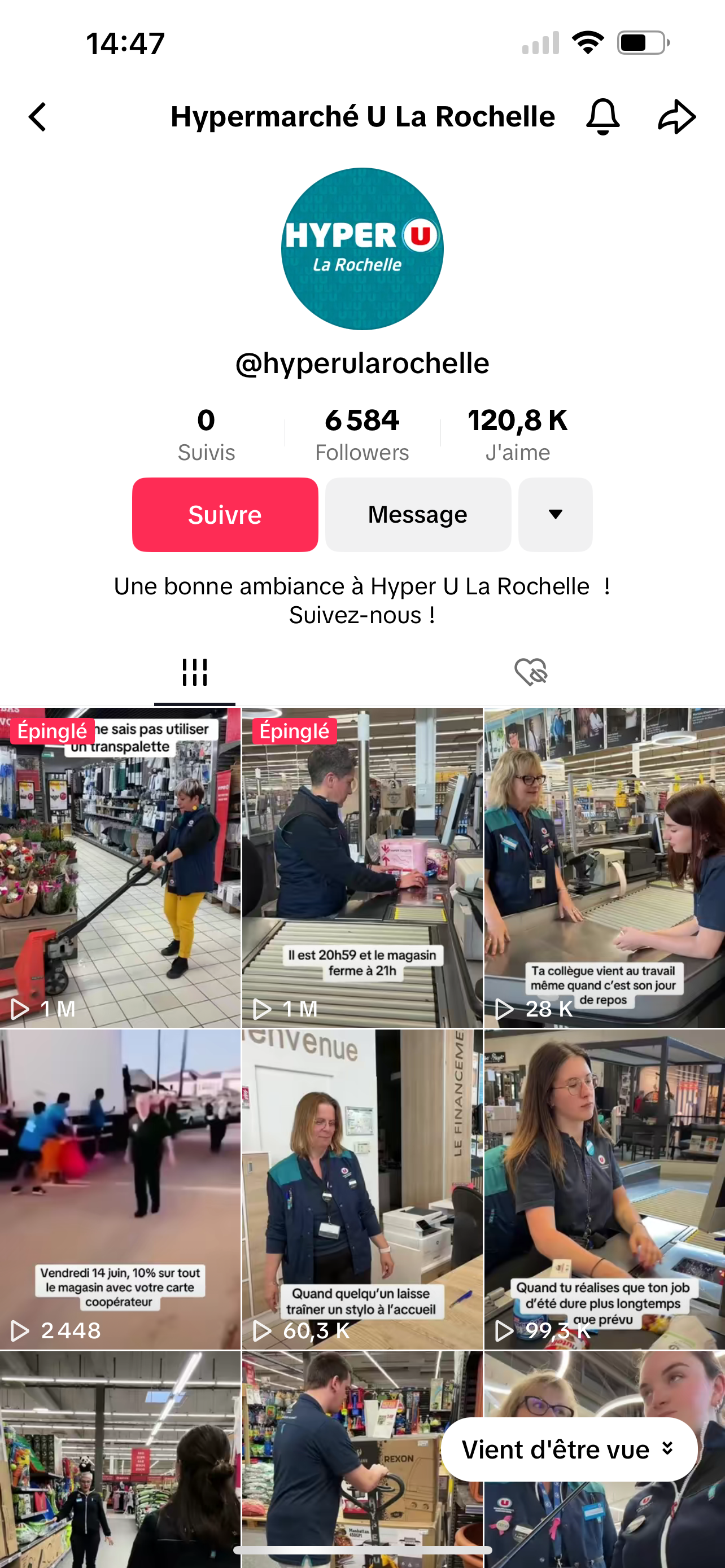Open the video with 28 K views

[x=604, y=868]
